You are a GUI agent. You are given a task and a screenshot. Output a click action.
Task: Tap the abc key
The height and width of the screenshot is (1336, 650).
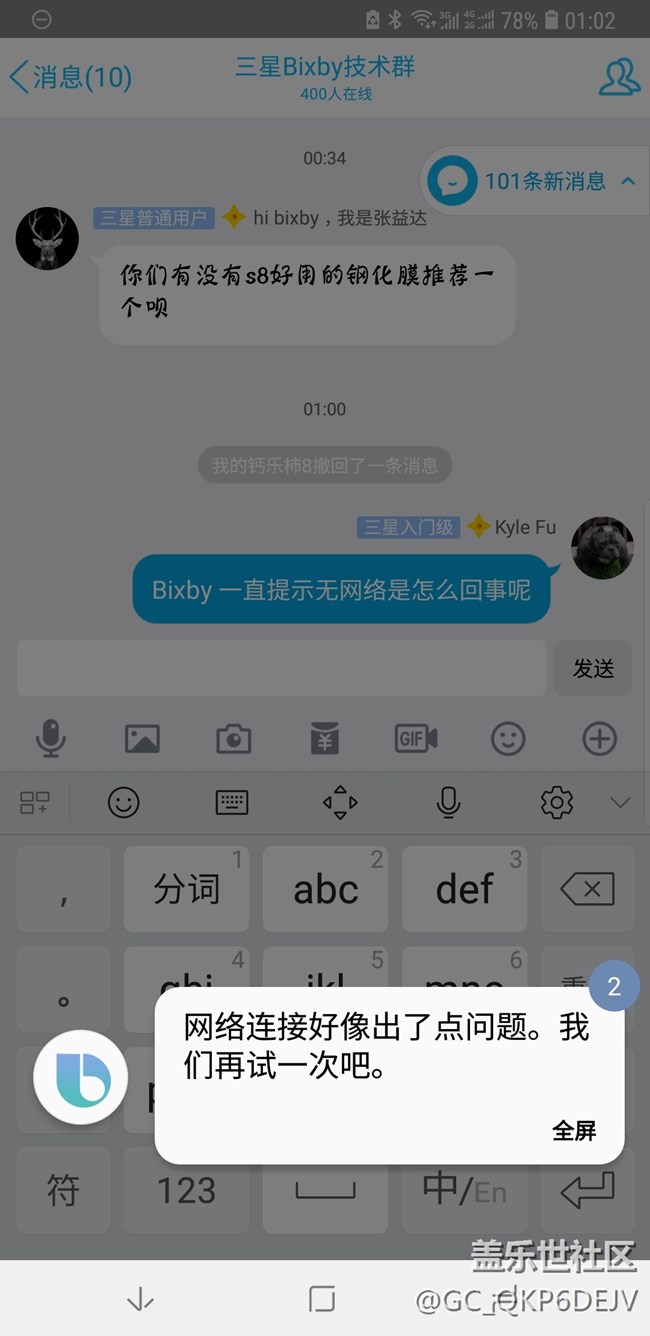(325, 888)
